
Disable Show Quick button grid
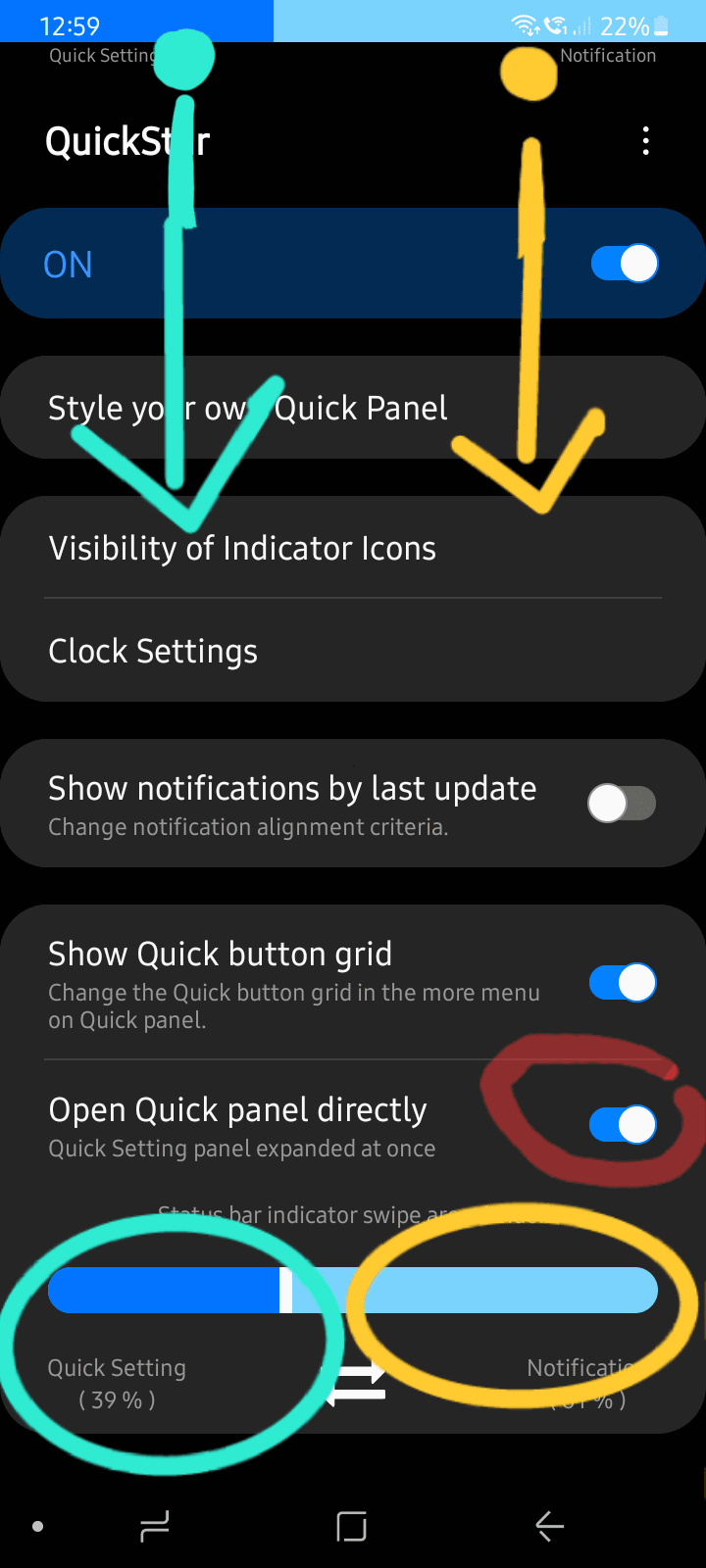(x=623, y=982)
